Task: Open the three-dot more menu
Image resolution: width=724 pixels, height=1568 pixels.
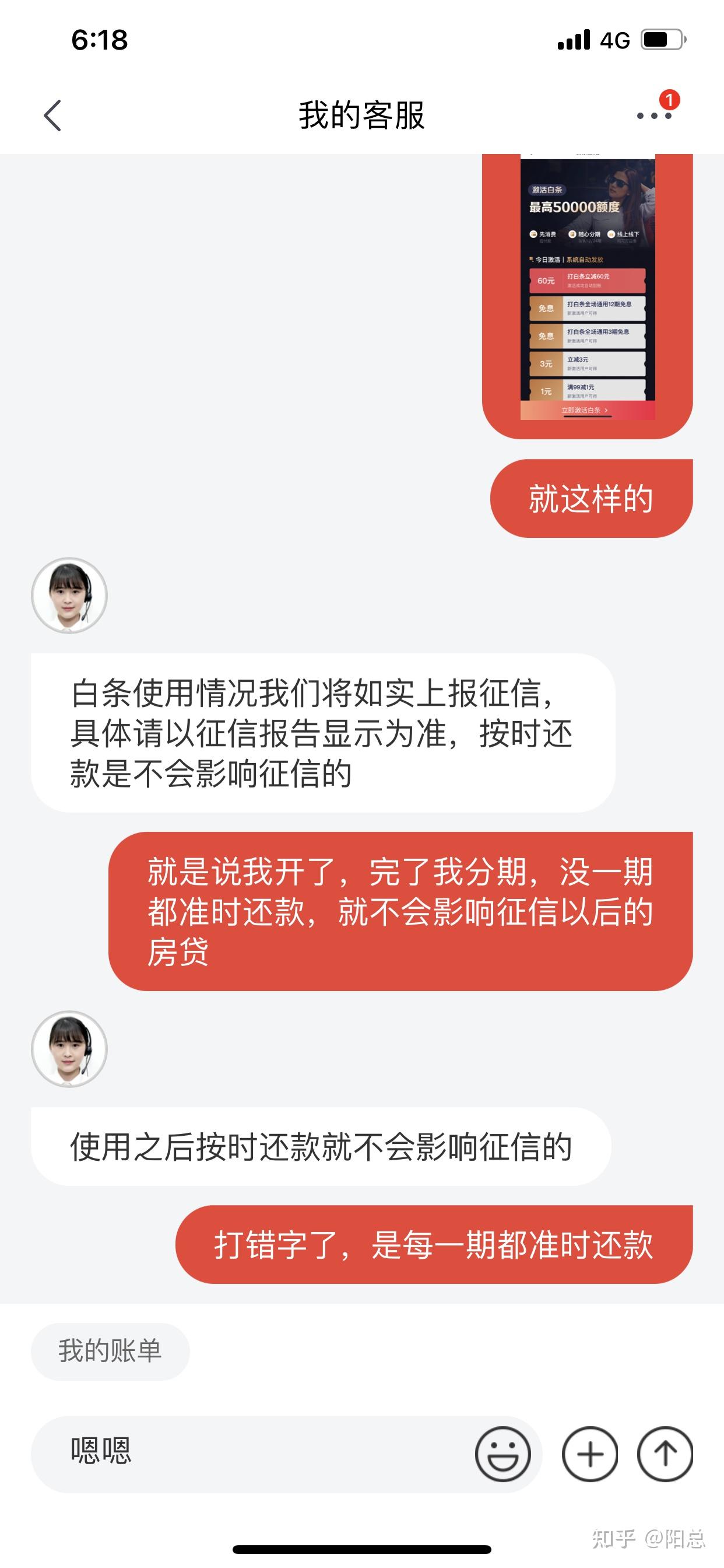Action: click(653, 116)
